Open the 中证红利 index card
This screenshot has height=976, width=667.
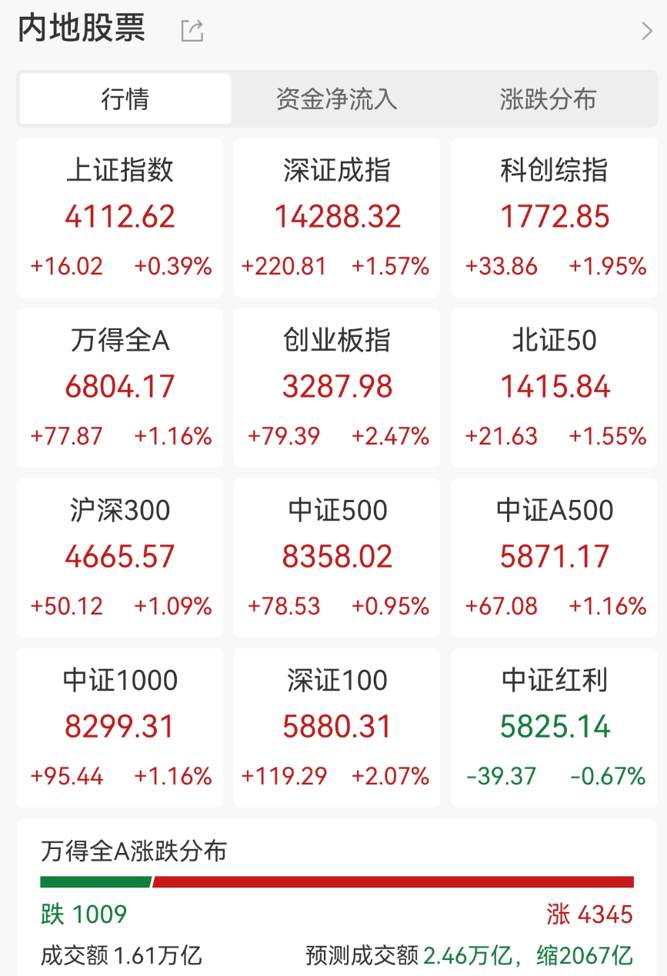[x=554, y=728]
